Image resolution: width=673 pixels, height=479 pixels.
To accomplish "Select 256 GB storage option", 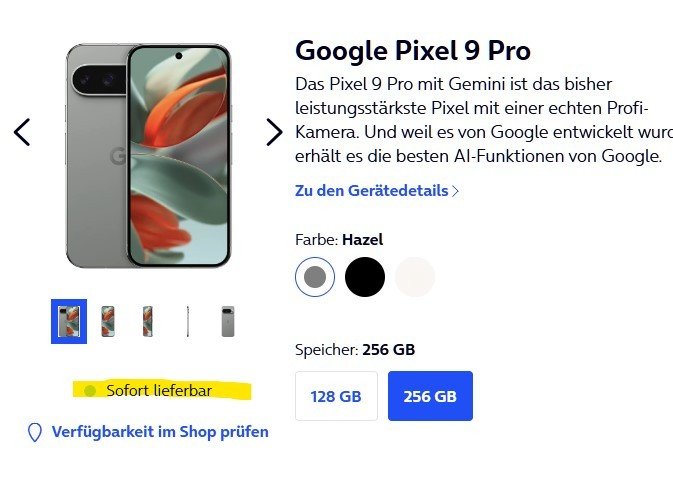I will click(x=430, y=396).
